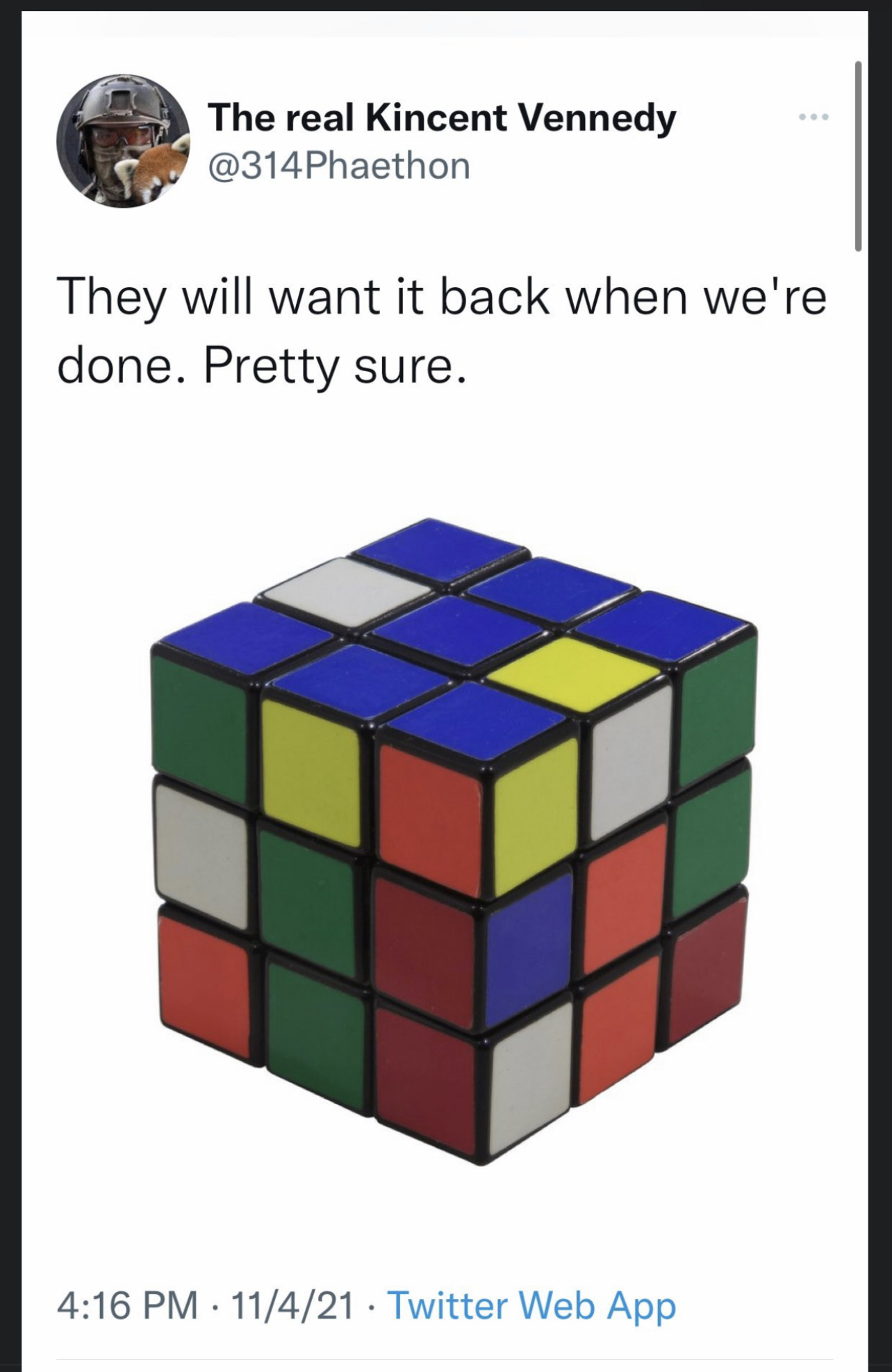Screen dimensions: 892x1372
Task: Open the tweet's three-dot overflow menu
Action: [813, 118]
